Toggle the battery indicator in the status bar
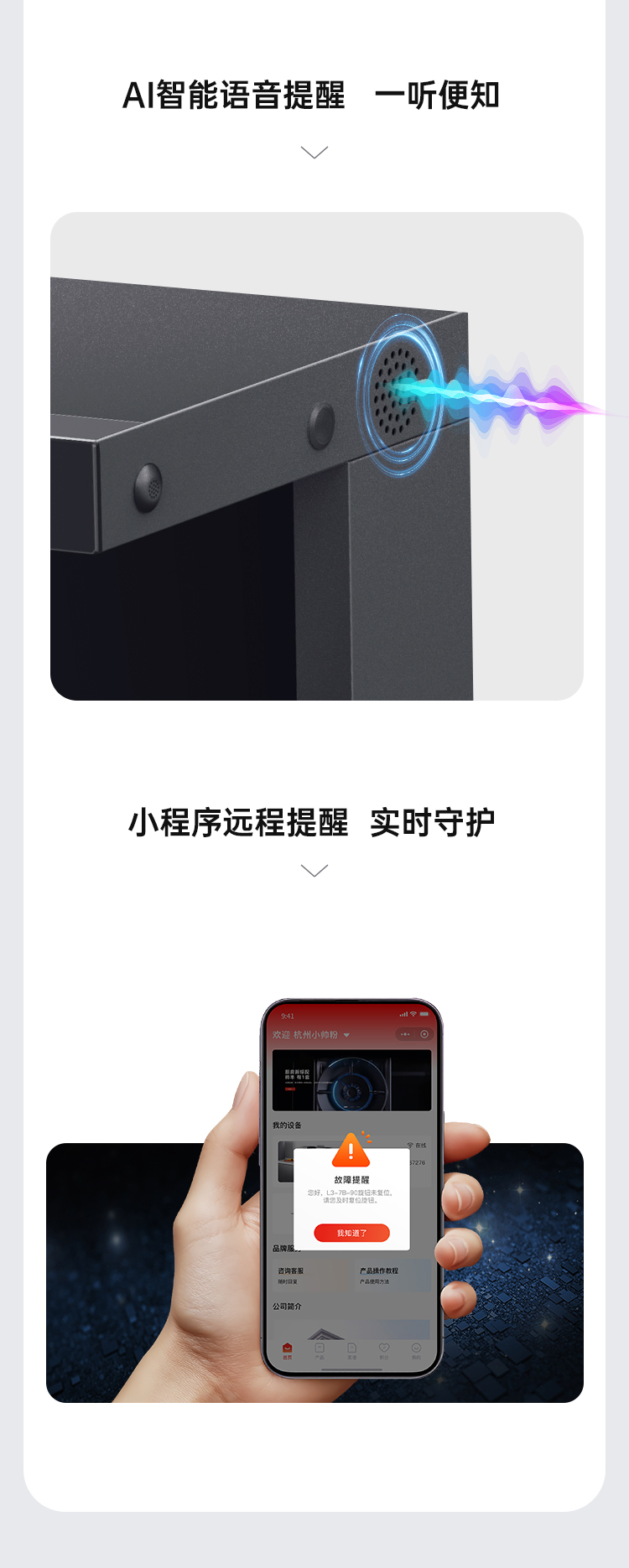The image size is (629, 1568). point(423,1014)
